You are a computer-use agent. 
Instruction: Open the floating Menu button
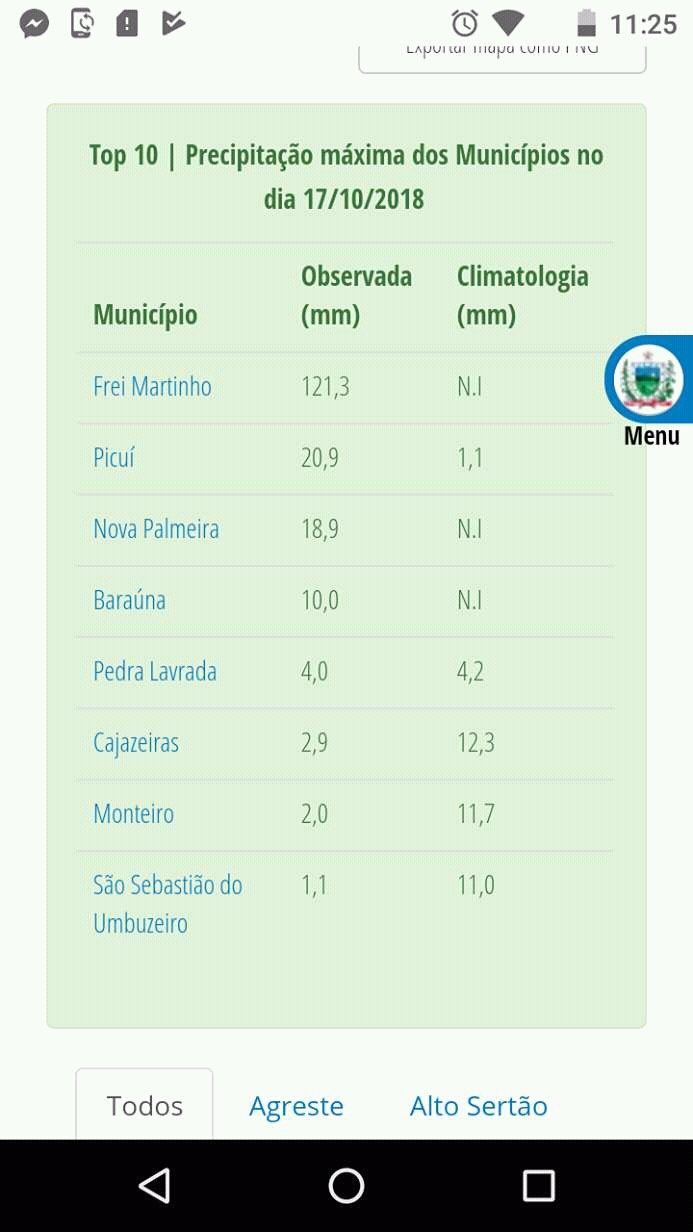pos(650,392)
